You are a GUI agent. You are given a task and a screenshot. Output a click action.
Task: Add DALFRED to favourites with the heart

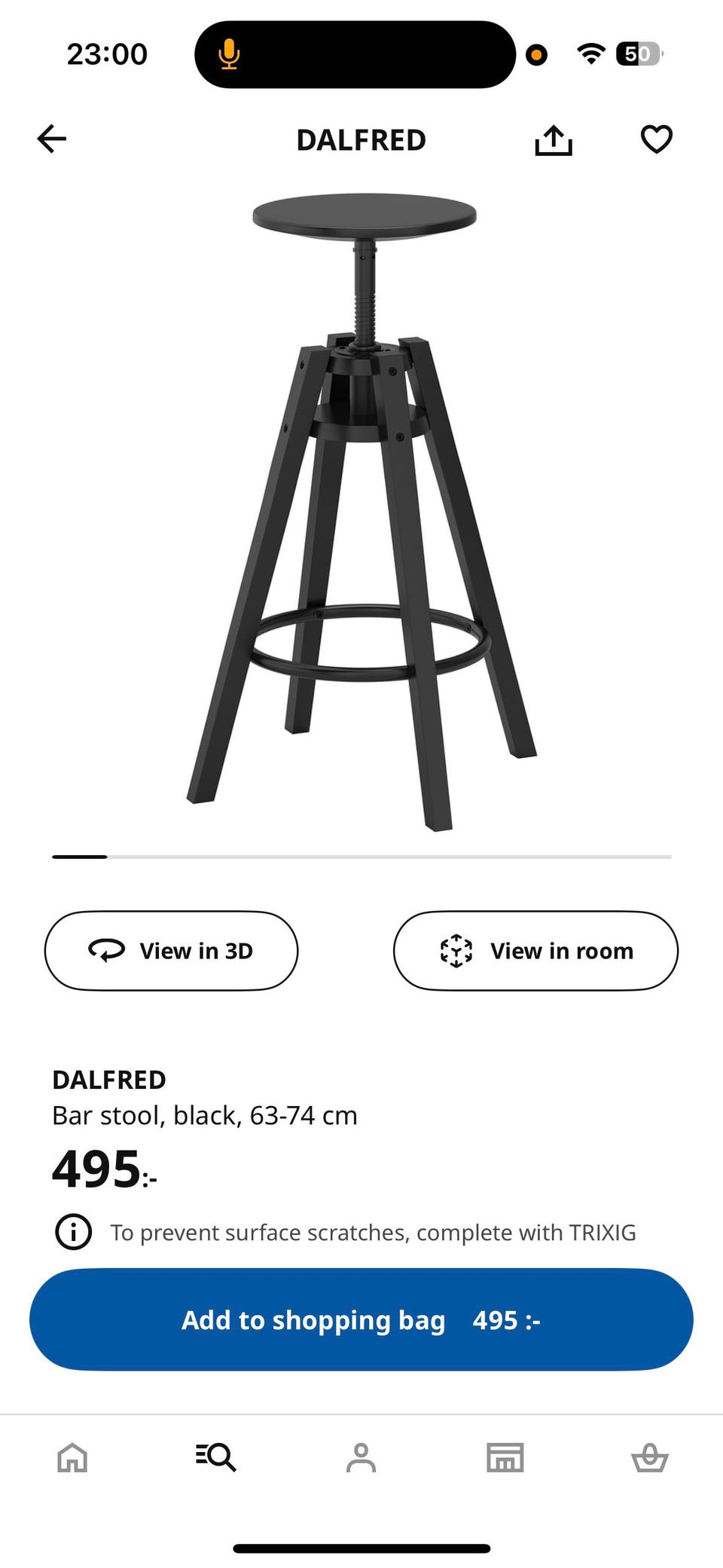656,139
